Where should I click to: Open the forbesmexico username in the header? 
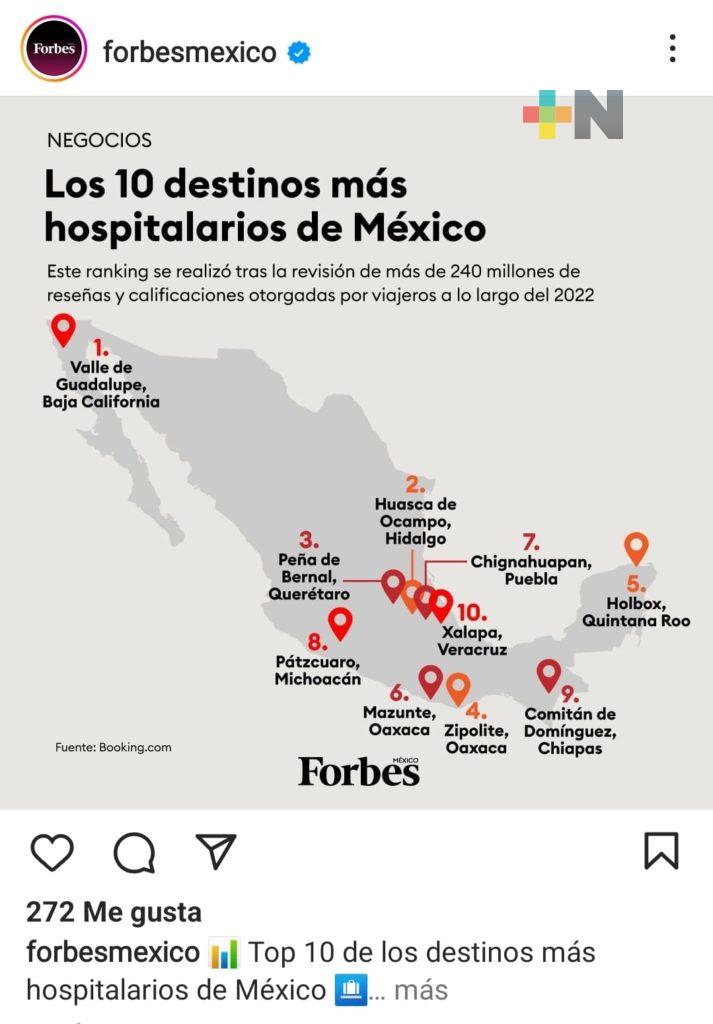(190, 51)
